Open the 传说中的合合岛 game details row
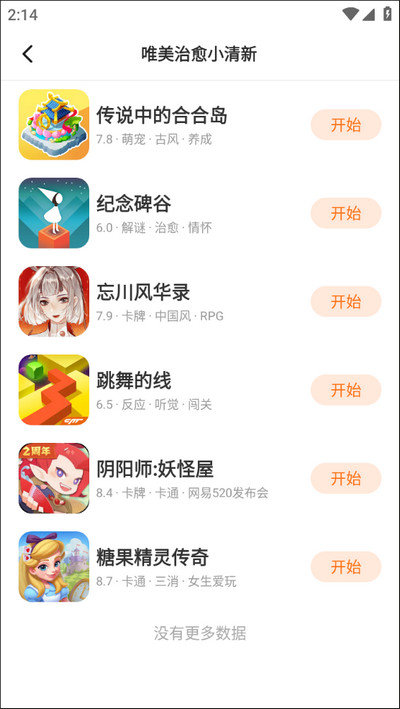 tap(200, 125)
